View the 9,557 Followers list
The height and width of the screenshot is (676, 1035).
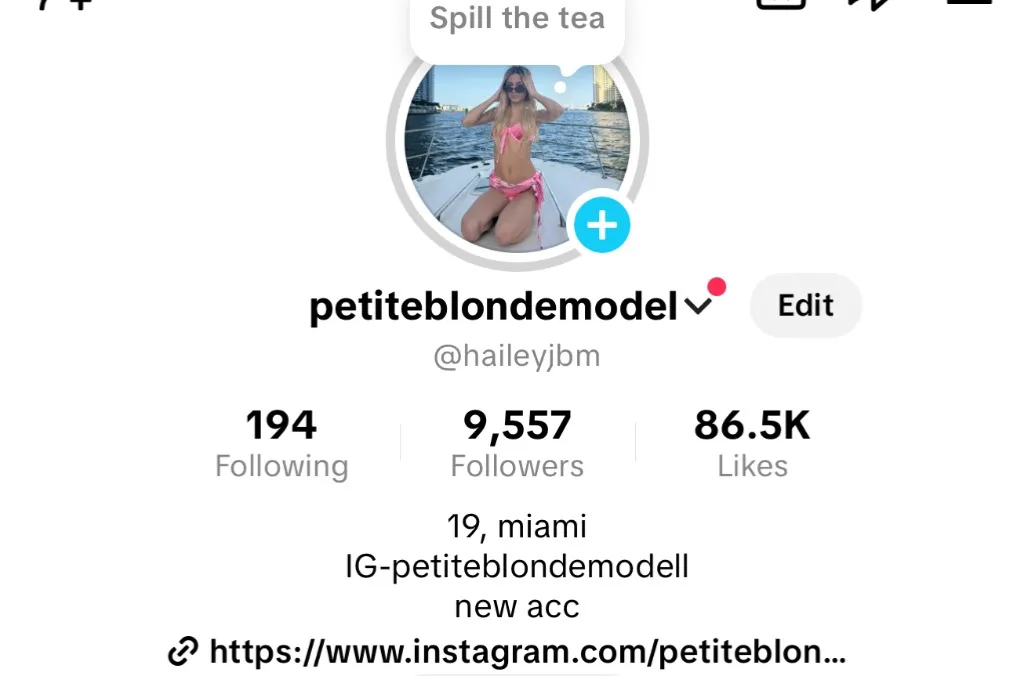(517, 444)
